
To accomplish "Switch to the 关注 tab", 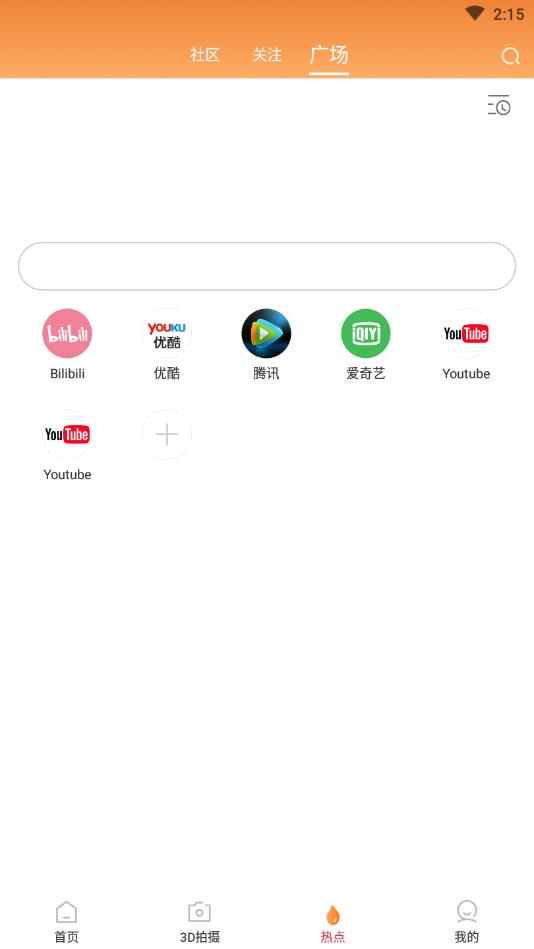I will pos(267,55).
